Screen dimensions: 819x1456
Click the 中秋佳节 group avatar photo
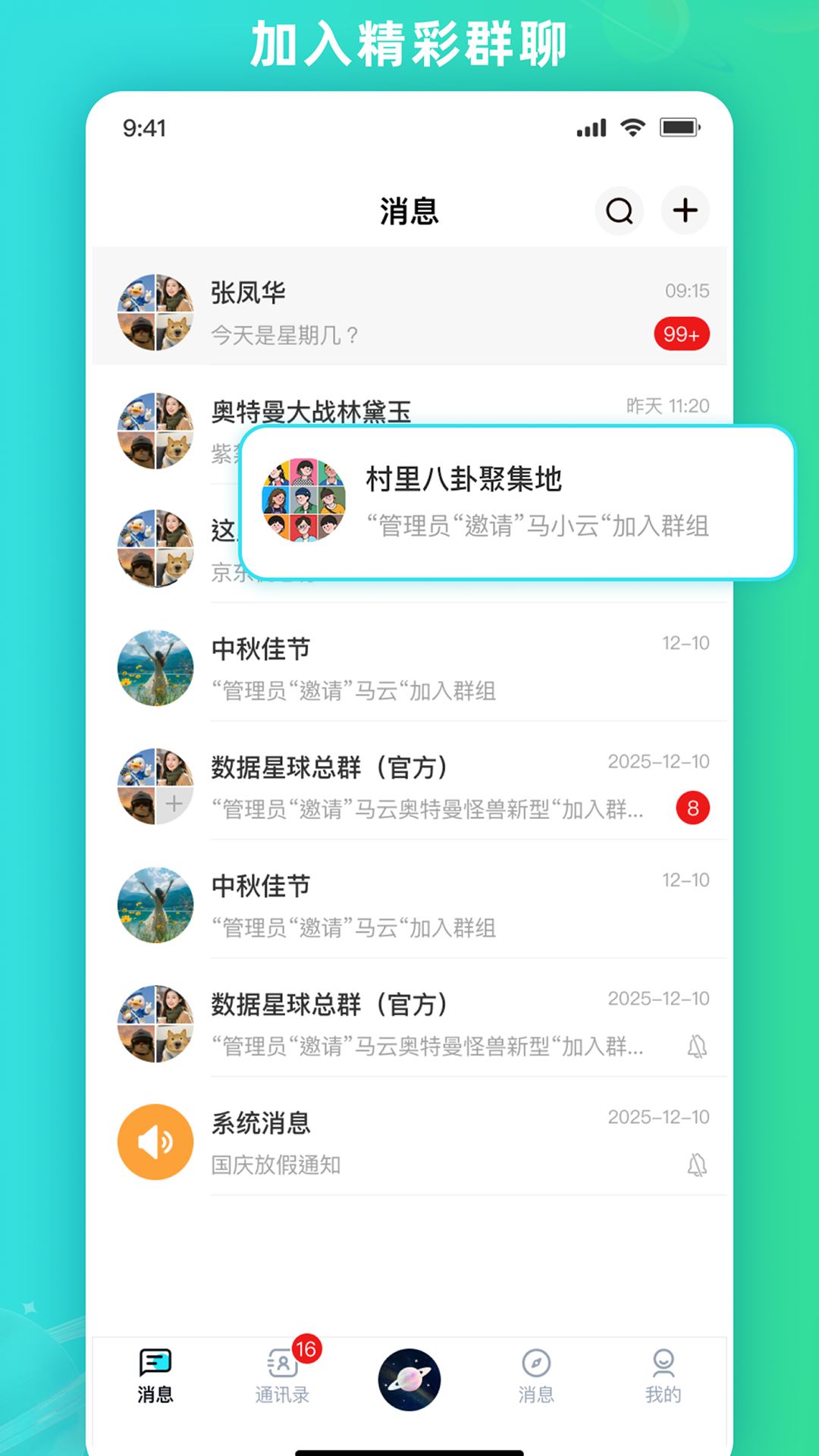coord(155,667)
